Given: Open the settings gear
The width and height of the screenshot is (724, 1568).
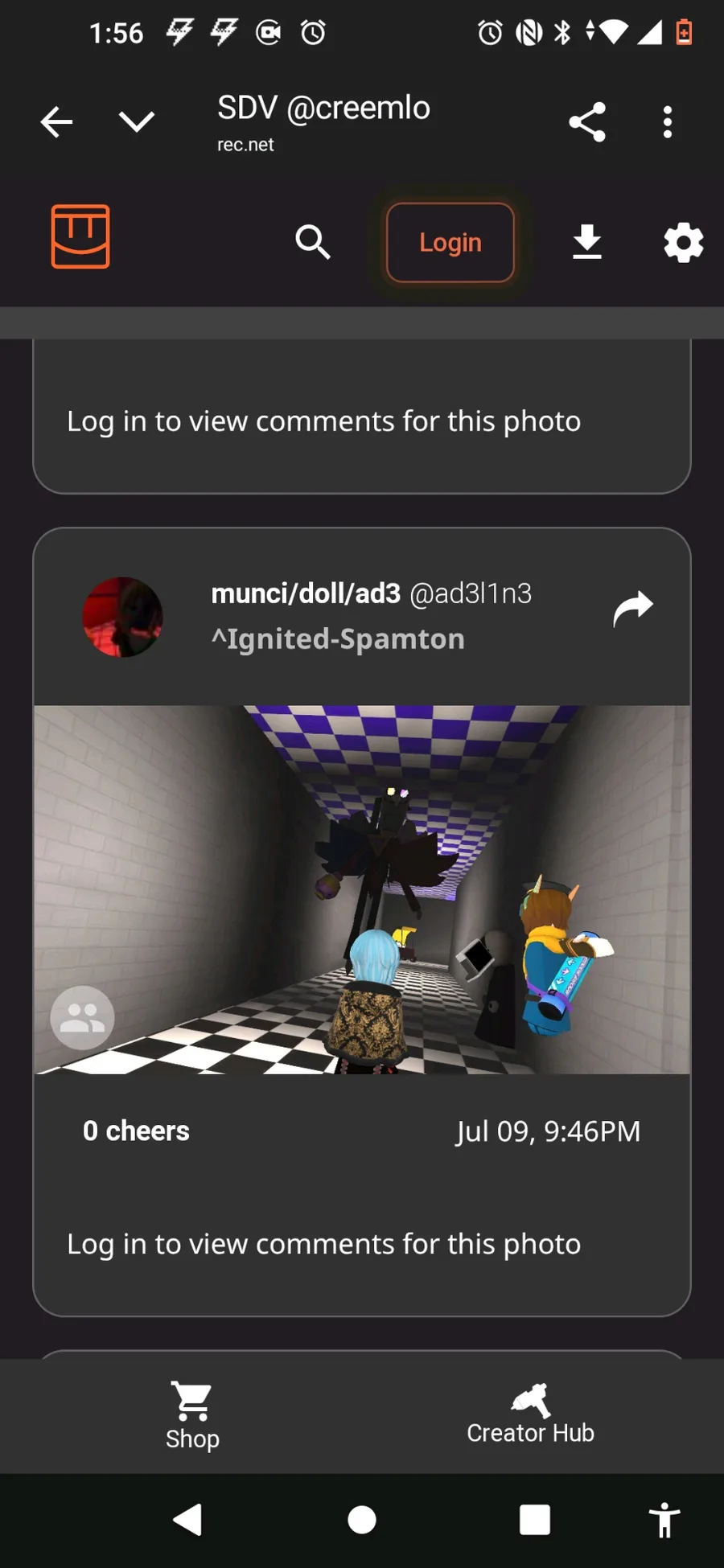Looking at the screenshot, I should pyautogui.click(x=683, y=242).
